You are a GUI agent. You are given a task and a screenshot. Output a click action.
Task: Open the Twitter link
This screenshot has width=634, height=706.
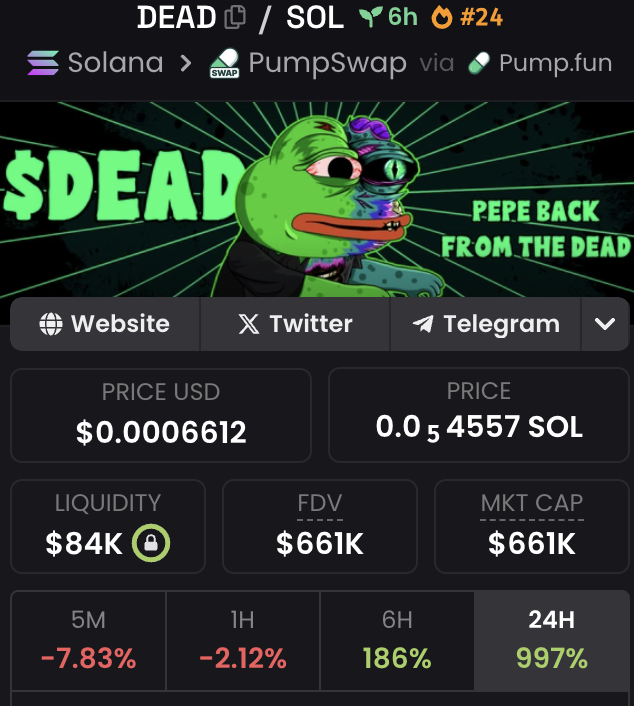pyautogui.click(x=295, y=324)
